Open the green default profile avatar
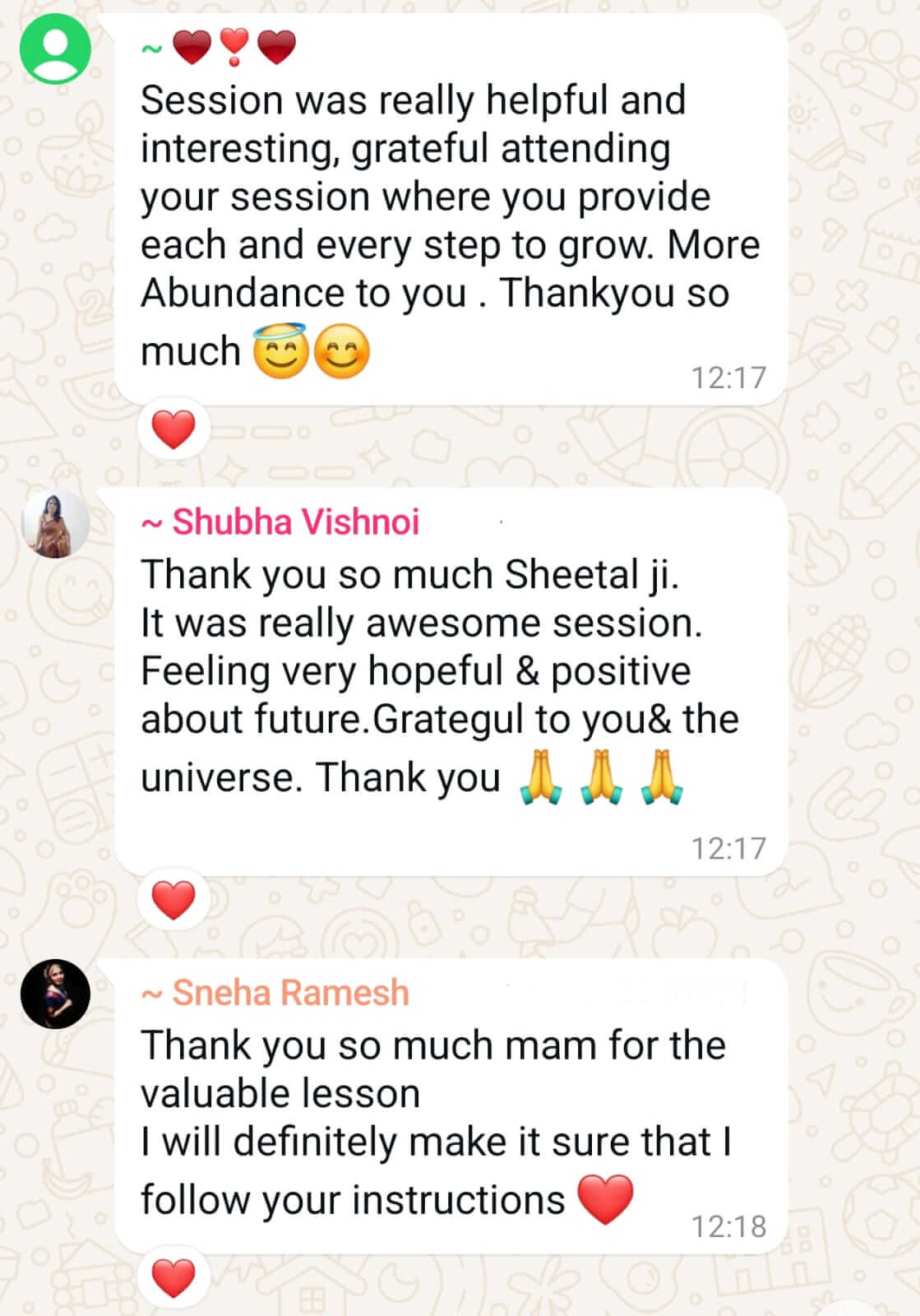Viewport: 920px width, 1316px height. (55, 49)
